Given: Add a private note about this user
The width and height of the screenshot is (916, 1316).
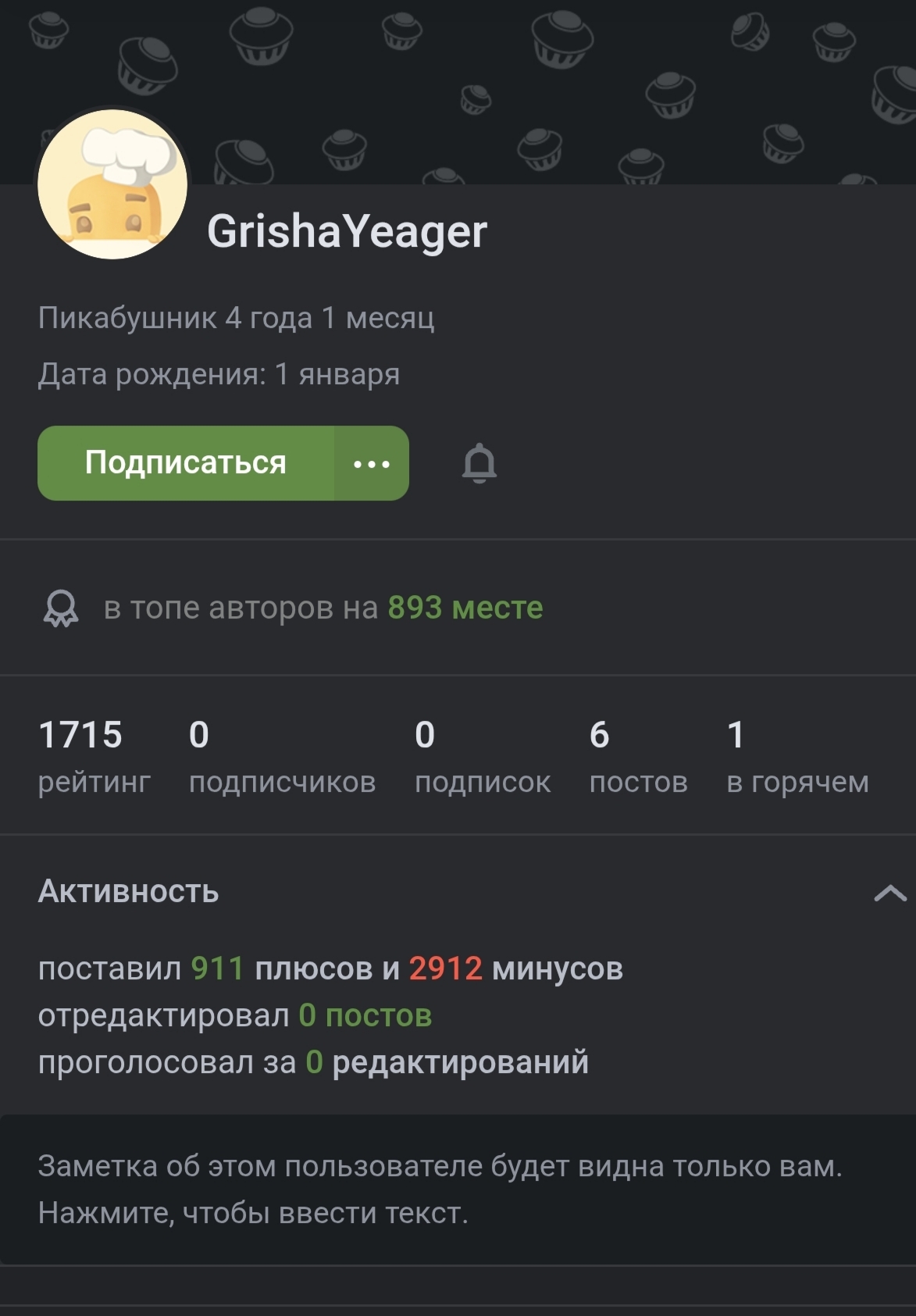Looking at the screenshot, I should coord(440,1189).
